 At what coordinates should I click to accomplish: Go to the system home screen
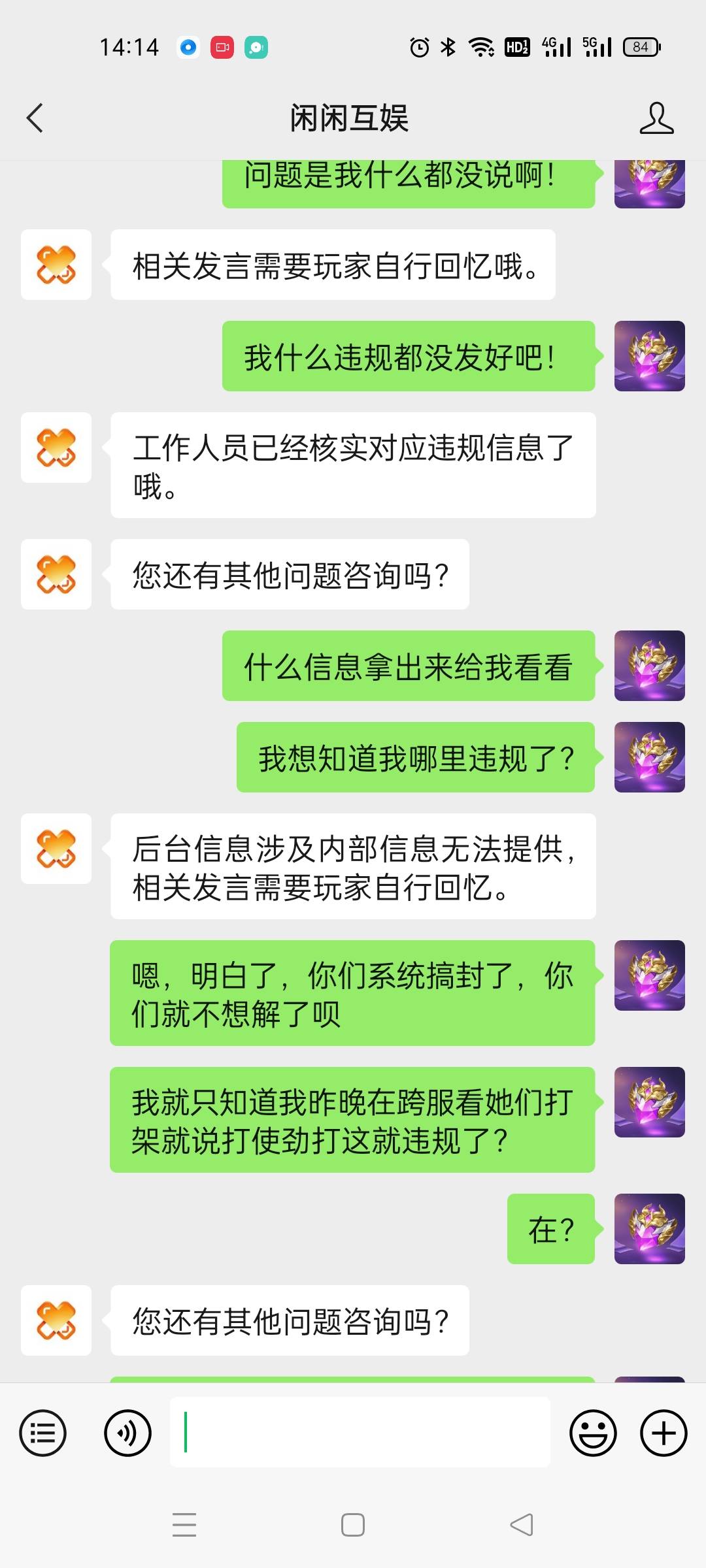[x=353, y=1525]
